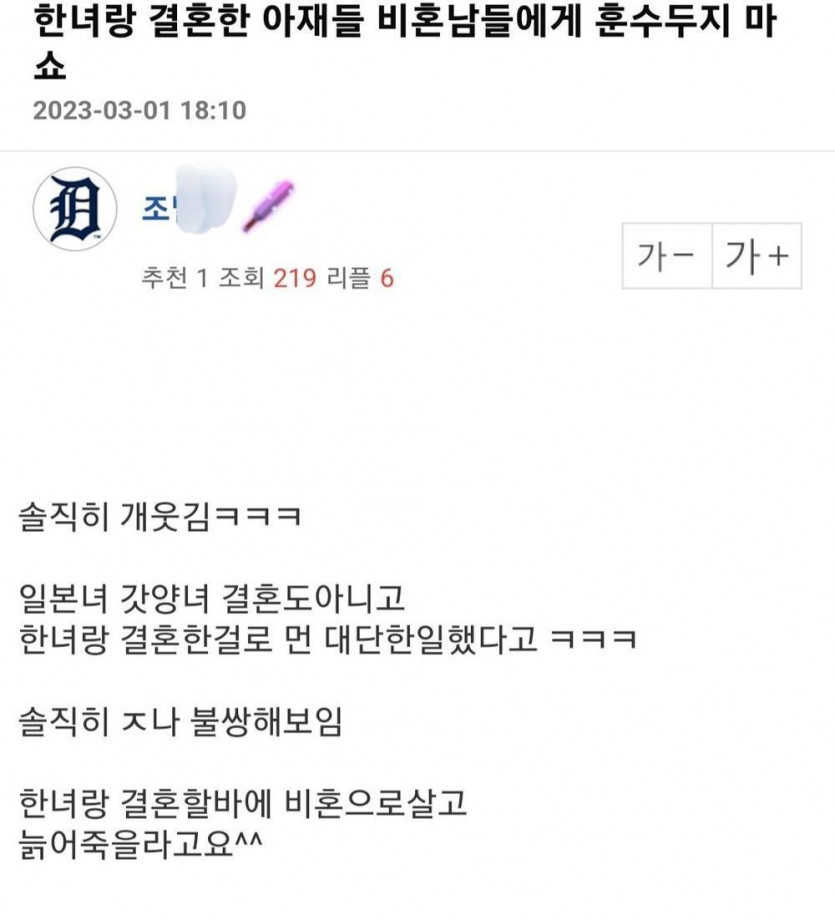
Task: Increase font size with 가+ button
Action: pyautogui.click(x=756, y=256)
